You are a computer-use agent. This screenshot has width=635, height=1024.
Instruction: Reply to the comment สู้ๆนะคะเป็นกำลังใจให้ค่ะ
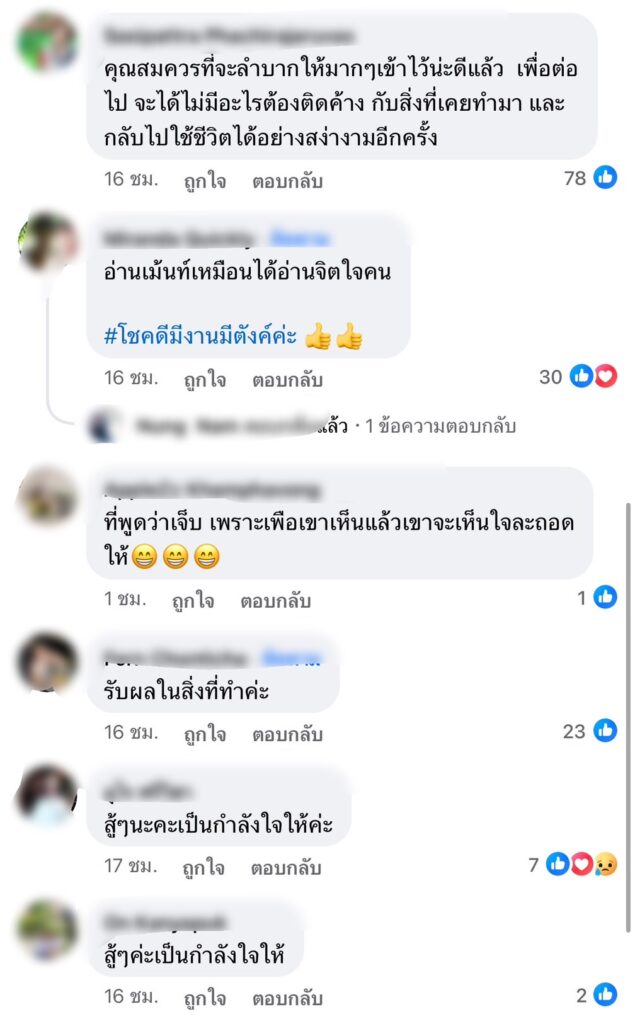[x=287, y=865]
